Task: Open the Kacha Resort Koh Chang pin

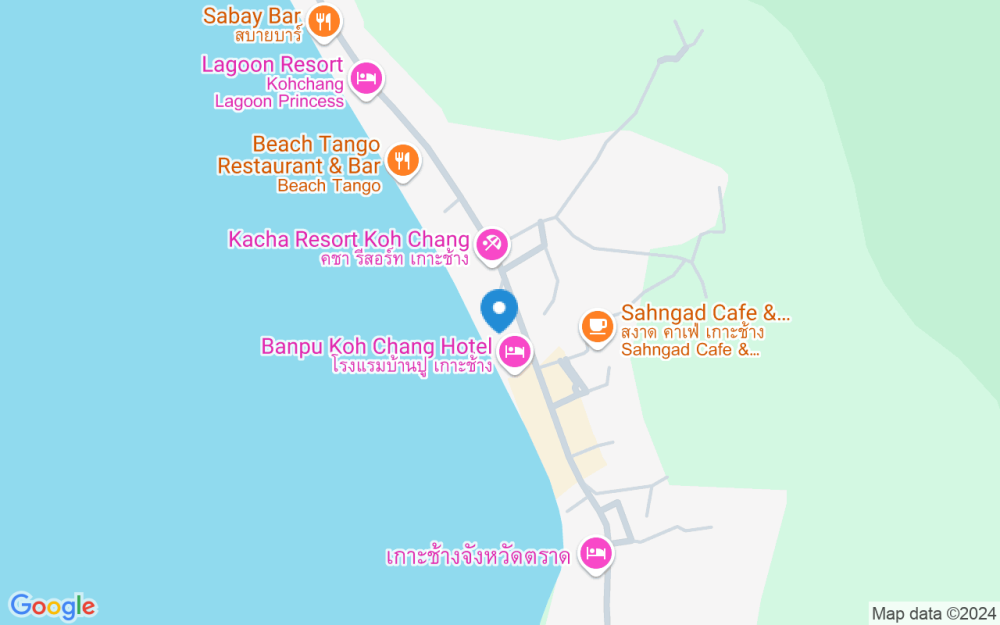Action: click(491, 243)
